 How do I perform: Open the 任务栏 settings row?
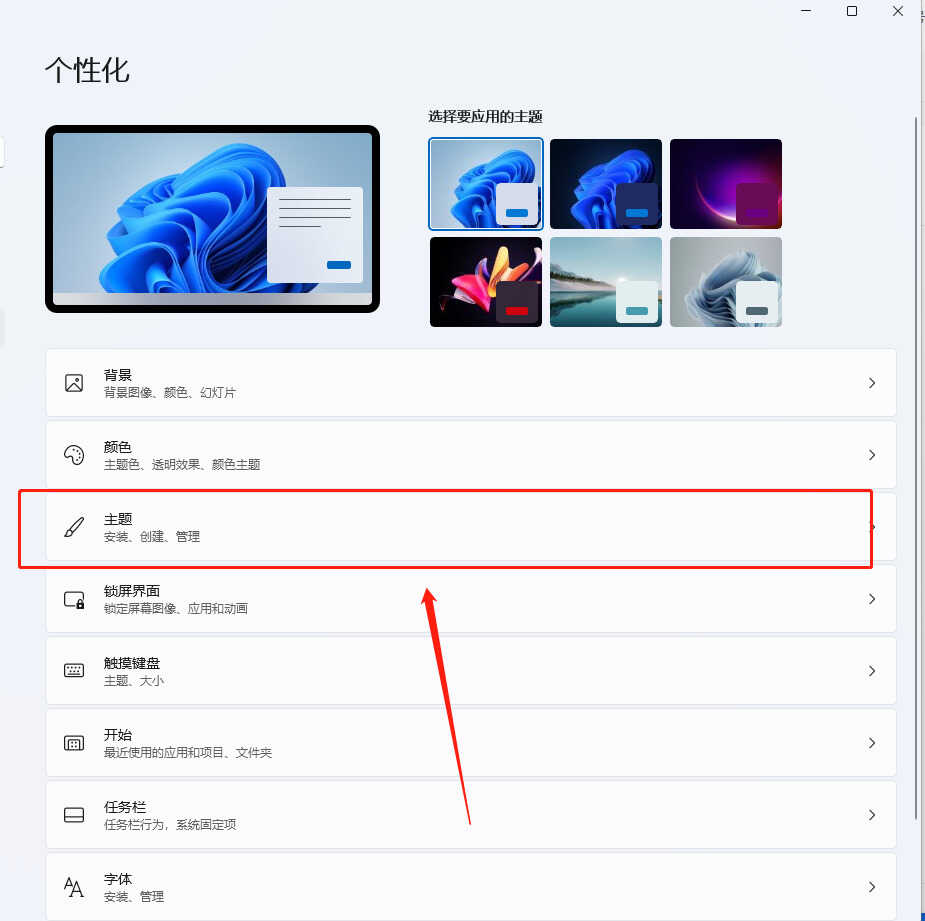pyautogui.click(x=470, y=815)
